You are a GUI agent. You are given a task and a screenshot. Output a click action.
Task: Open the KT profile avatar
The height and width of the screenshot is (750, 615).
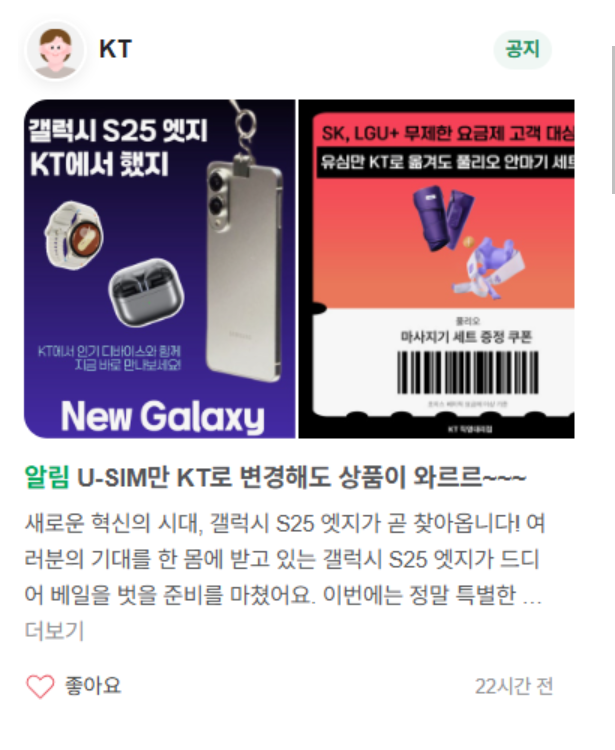click(x=55, y=50)
